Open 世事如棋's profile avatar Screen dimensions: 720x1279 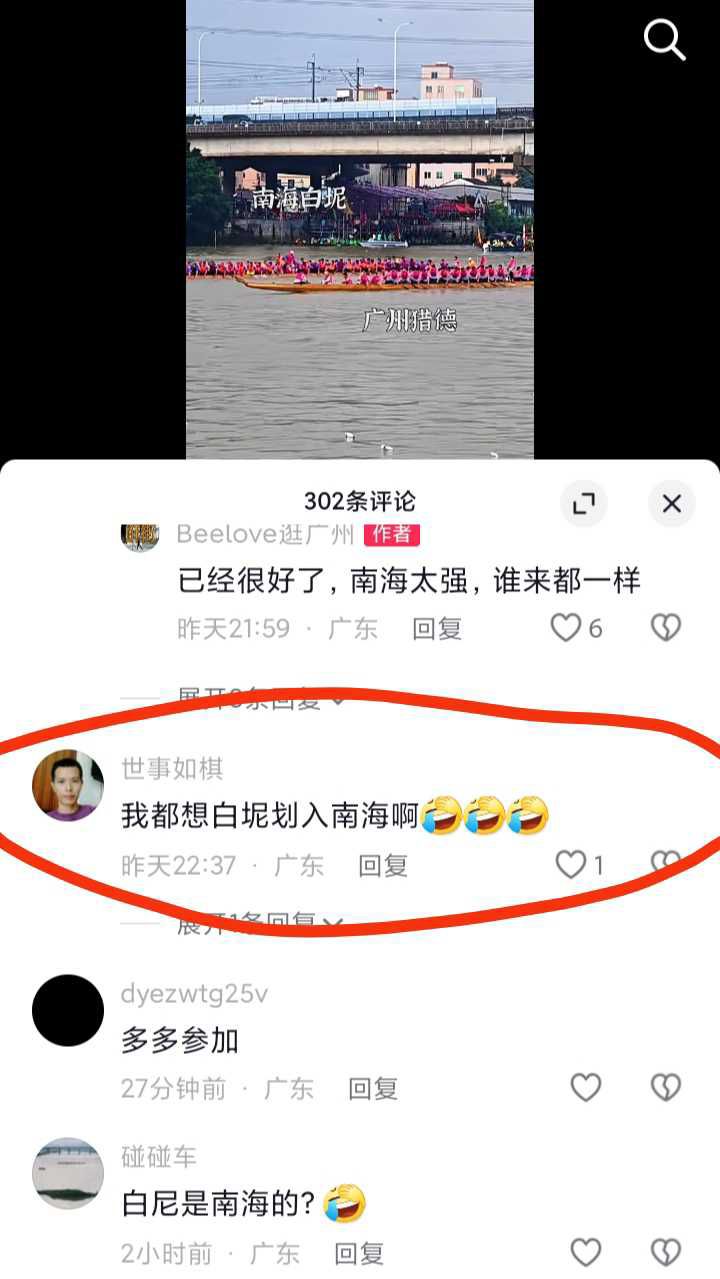(68, 785)
